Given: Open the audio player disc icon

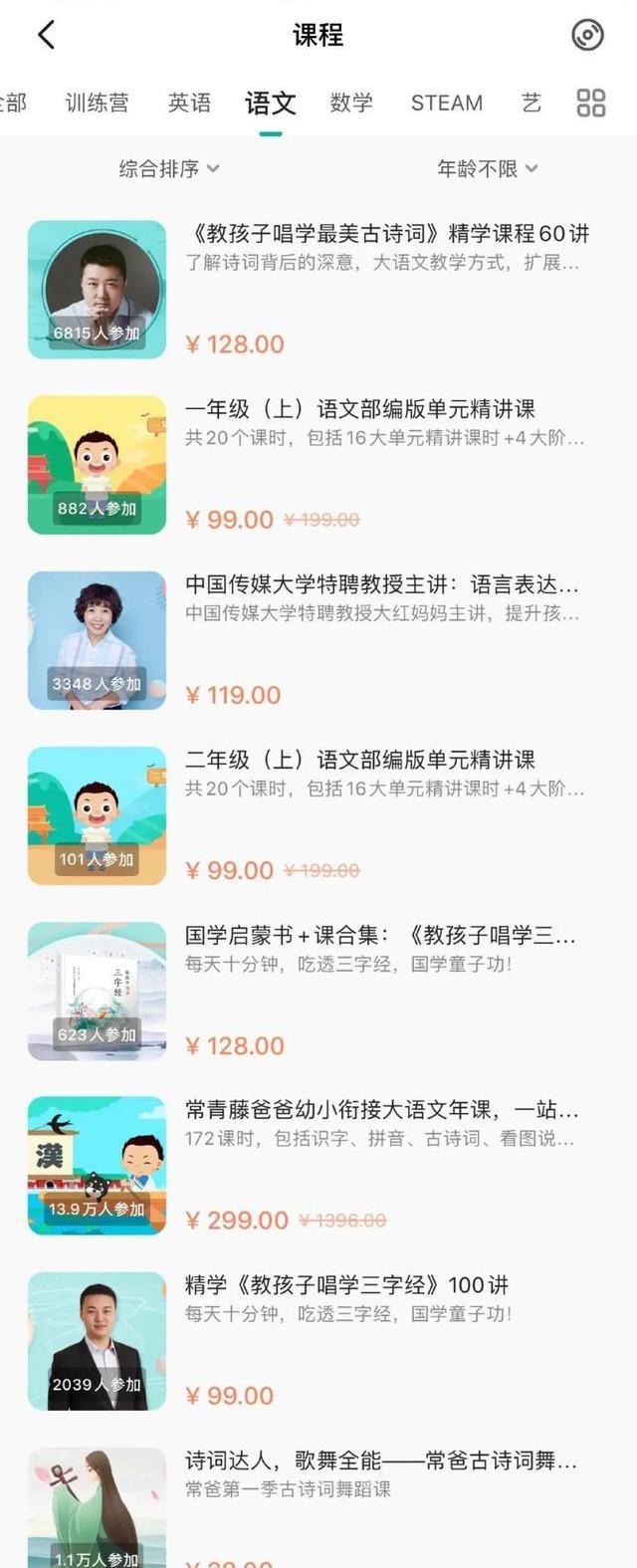Looking at the screenshot, I should tap(587, 36).
